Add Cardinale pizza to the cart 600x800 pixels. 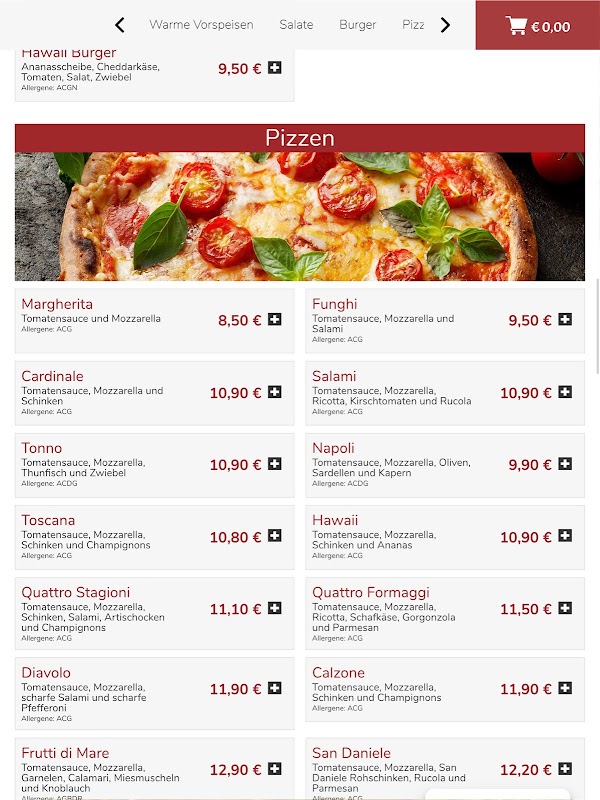(275, 392)
